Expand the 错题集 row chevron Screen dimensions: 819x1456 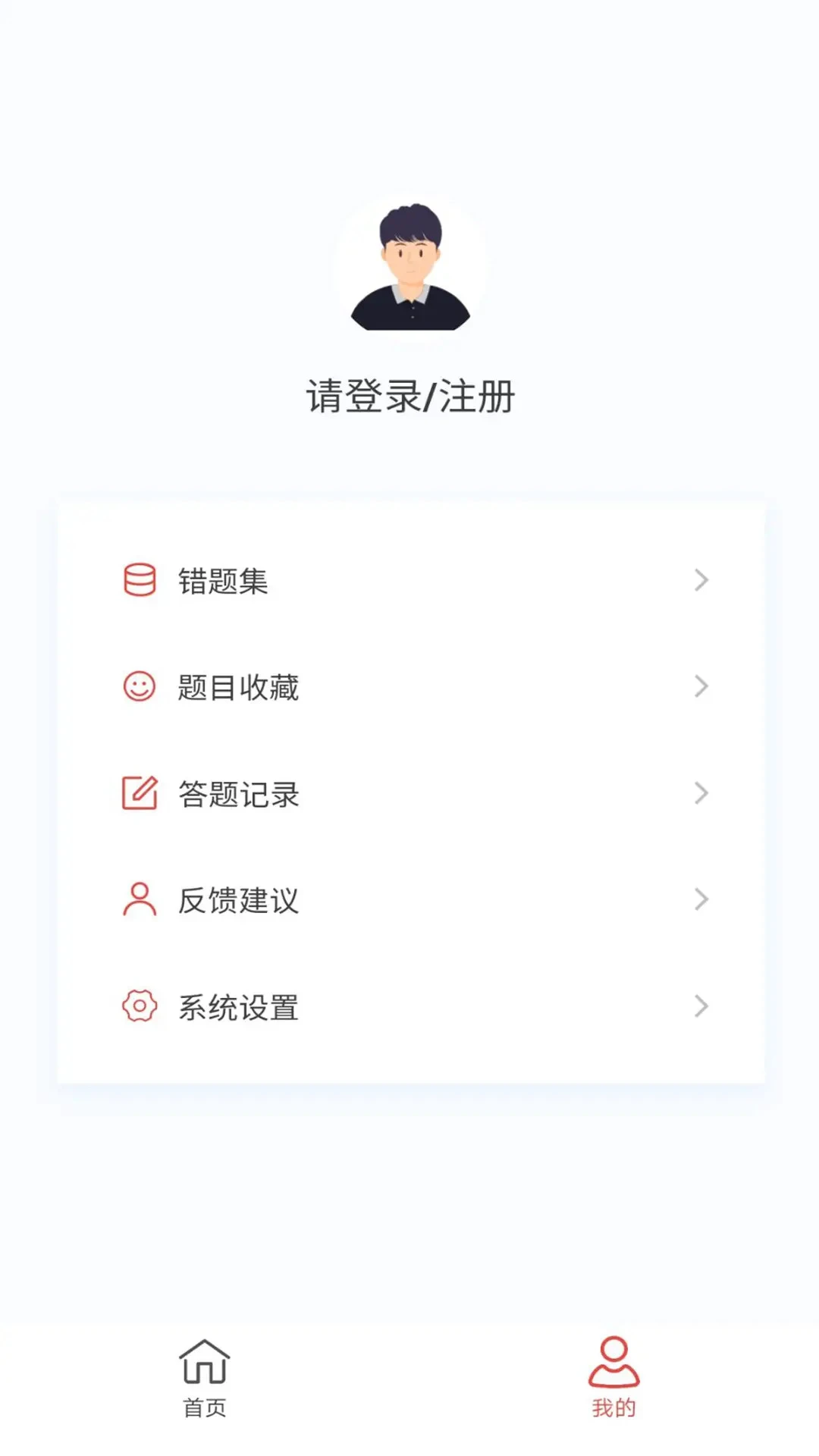(x=699, y=581)
